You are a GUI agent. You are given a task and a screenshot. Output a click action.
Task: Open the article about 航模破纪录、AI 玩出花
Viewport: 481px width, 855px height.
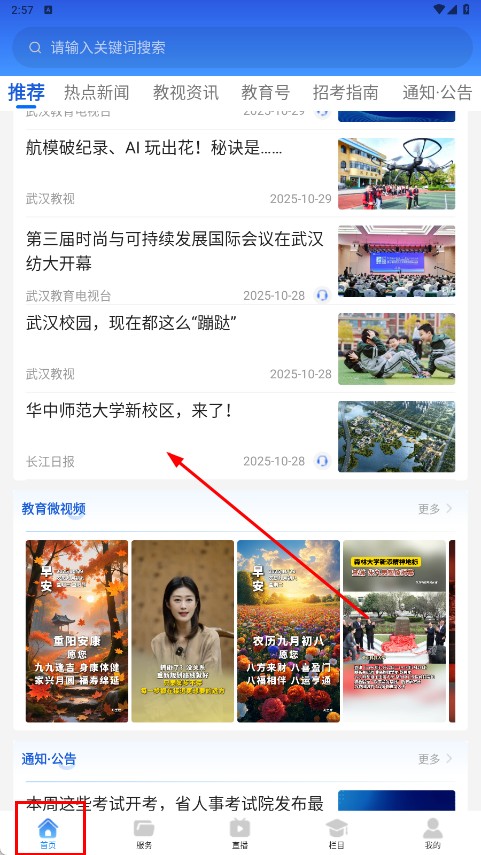[x=240, y=173]
